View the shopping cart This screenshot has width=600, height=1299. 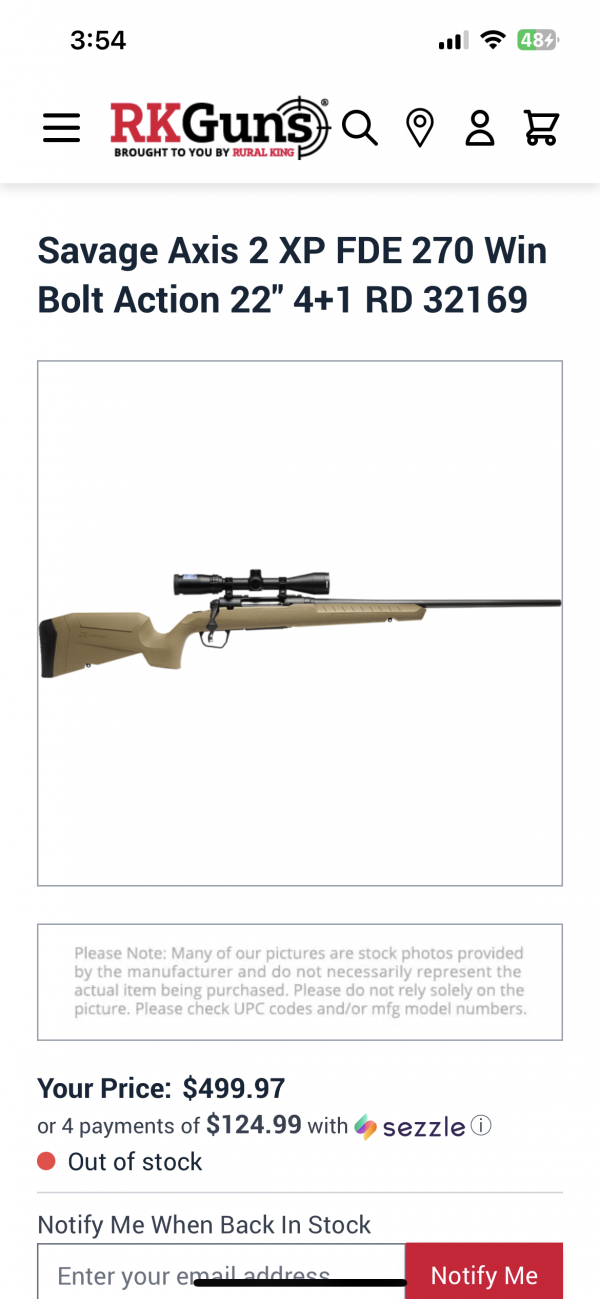(541, 128)
